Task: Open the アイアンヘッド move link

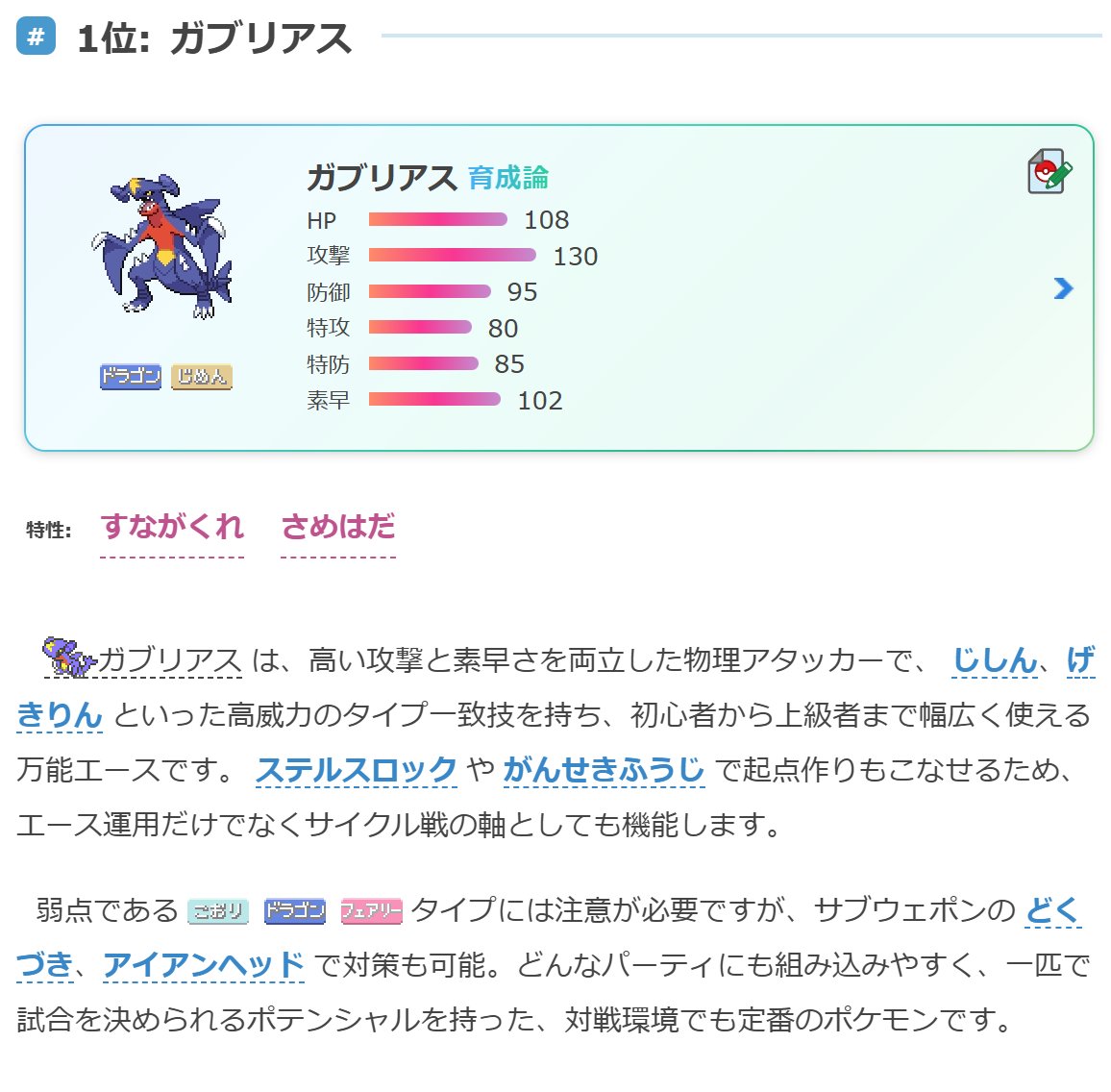Action: coord(204,964)
